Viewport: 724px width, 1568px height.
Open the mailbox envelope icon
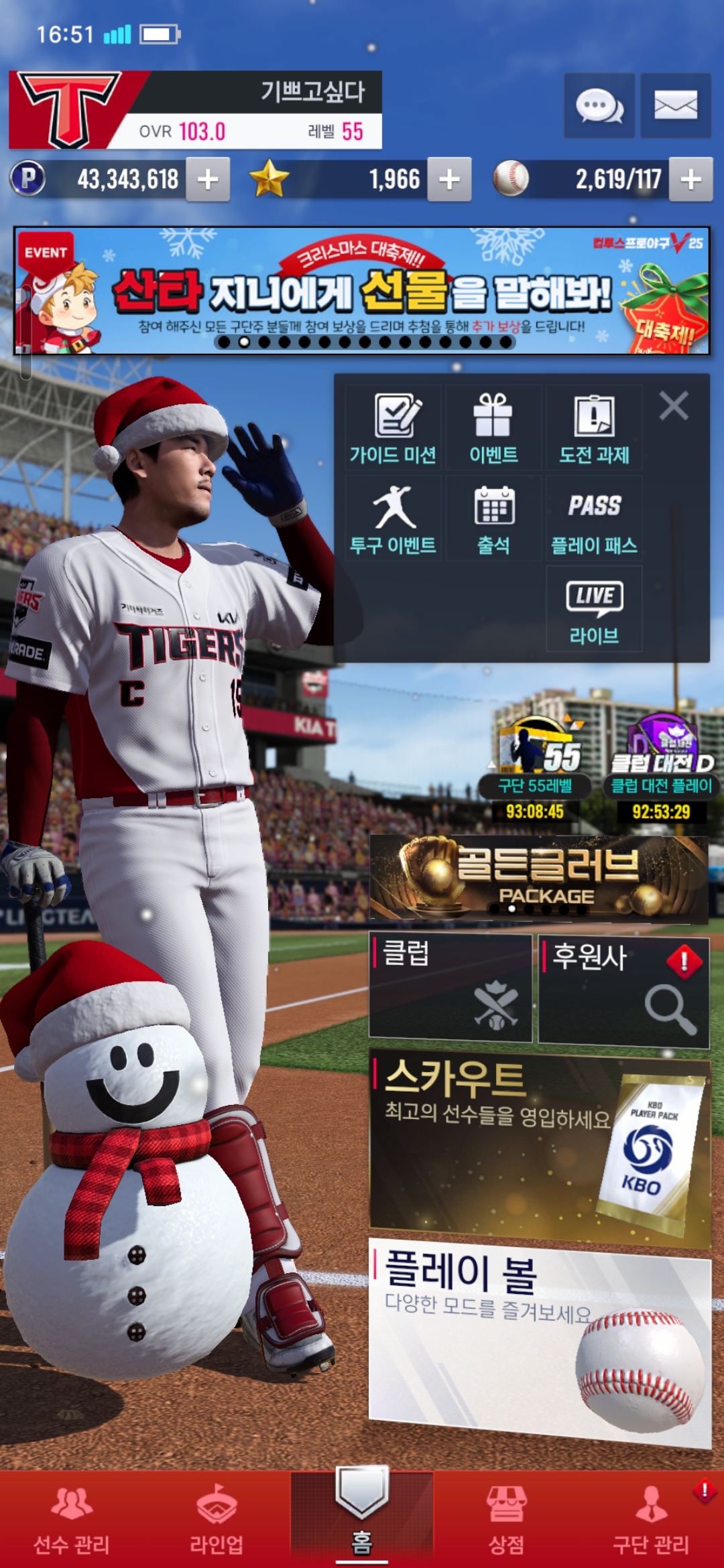pyautogui.click(x=675, y=106)
